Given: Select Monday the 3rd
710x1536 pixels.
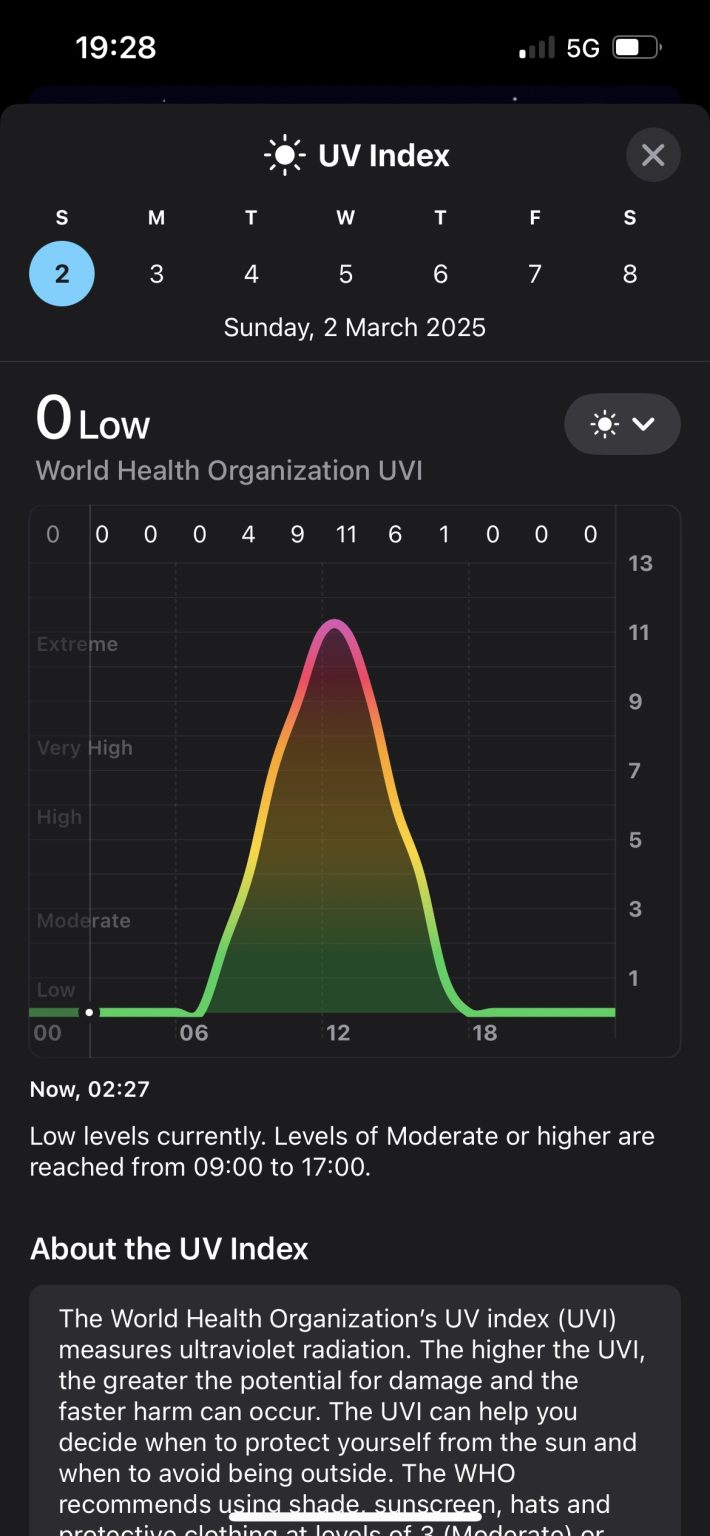Looking at the screenshot, I should click(156, 274).
